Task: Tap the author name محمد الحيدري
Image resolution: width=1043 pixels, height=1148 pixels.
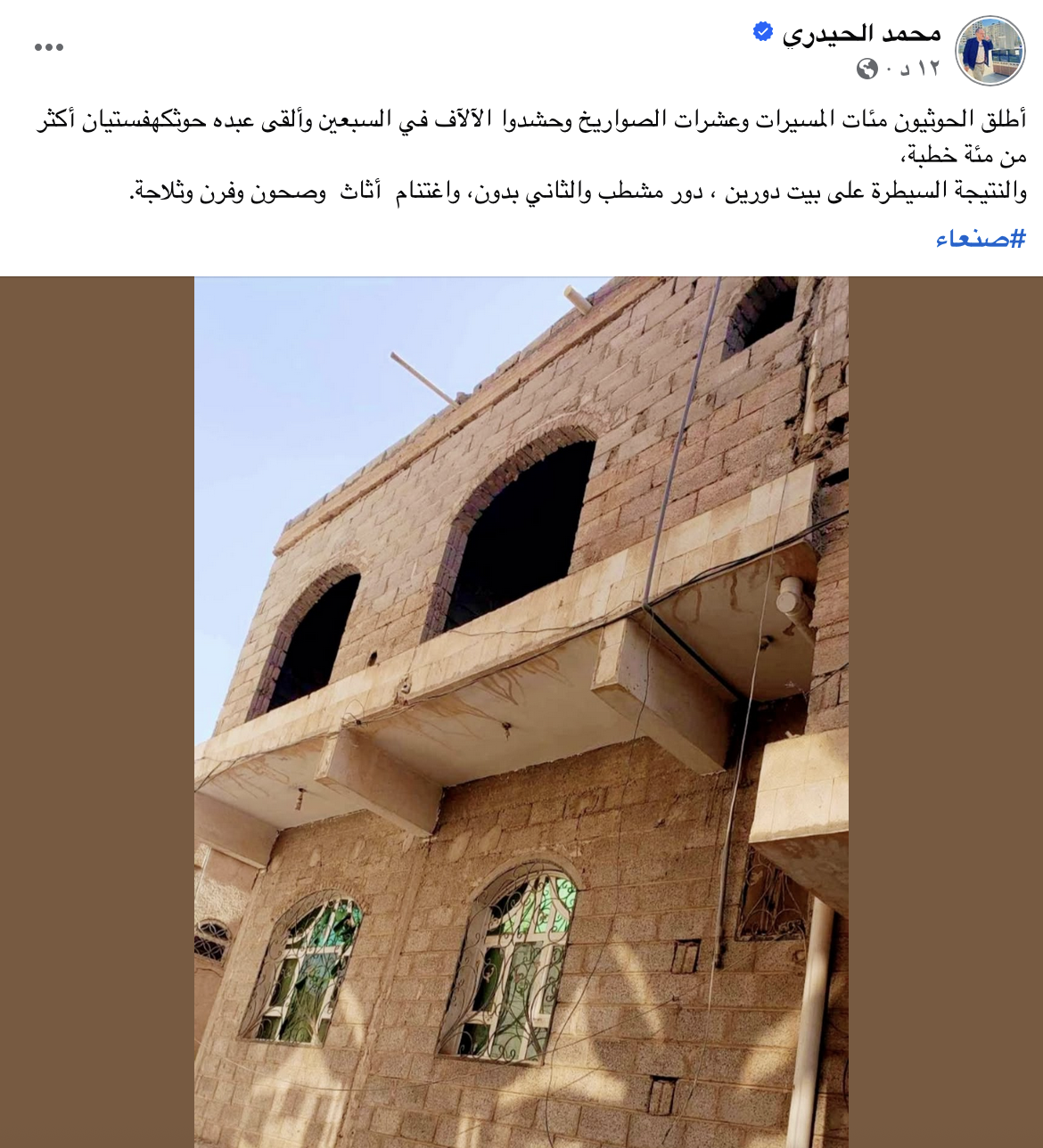Action: (861, 34)
